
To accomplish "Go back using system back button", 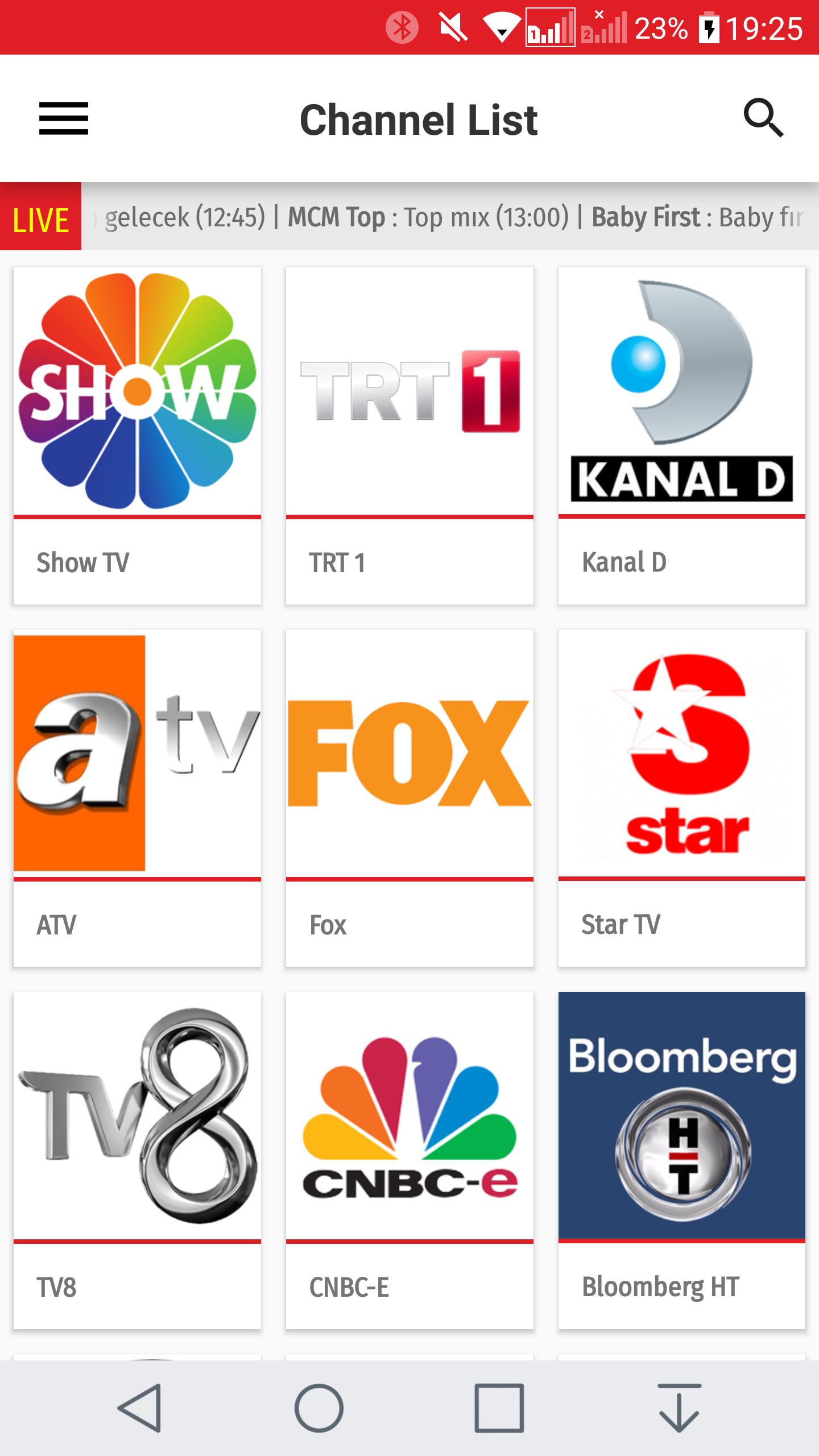I will click(140, 1408).
